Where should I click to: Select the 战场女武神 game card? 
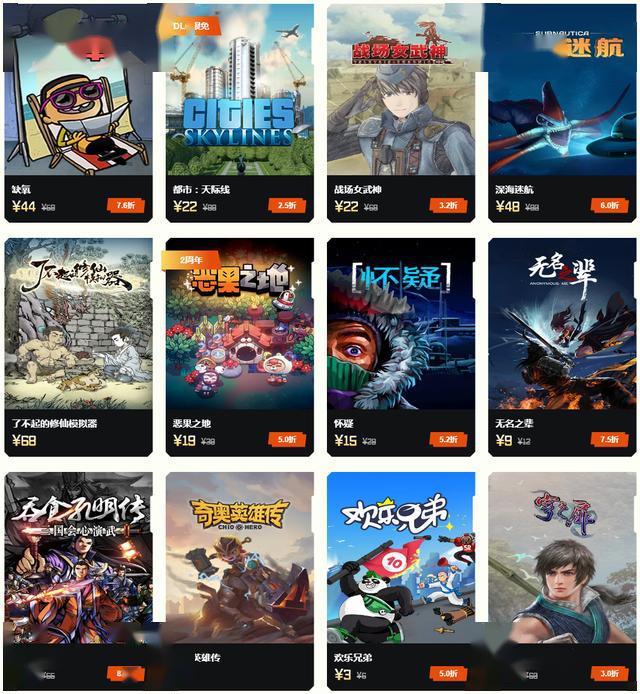coord(401,110)
